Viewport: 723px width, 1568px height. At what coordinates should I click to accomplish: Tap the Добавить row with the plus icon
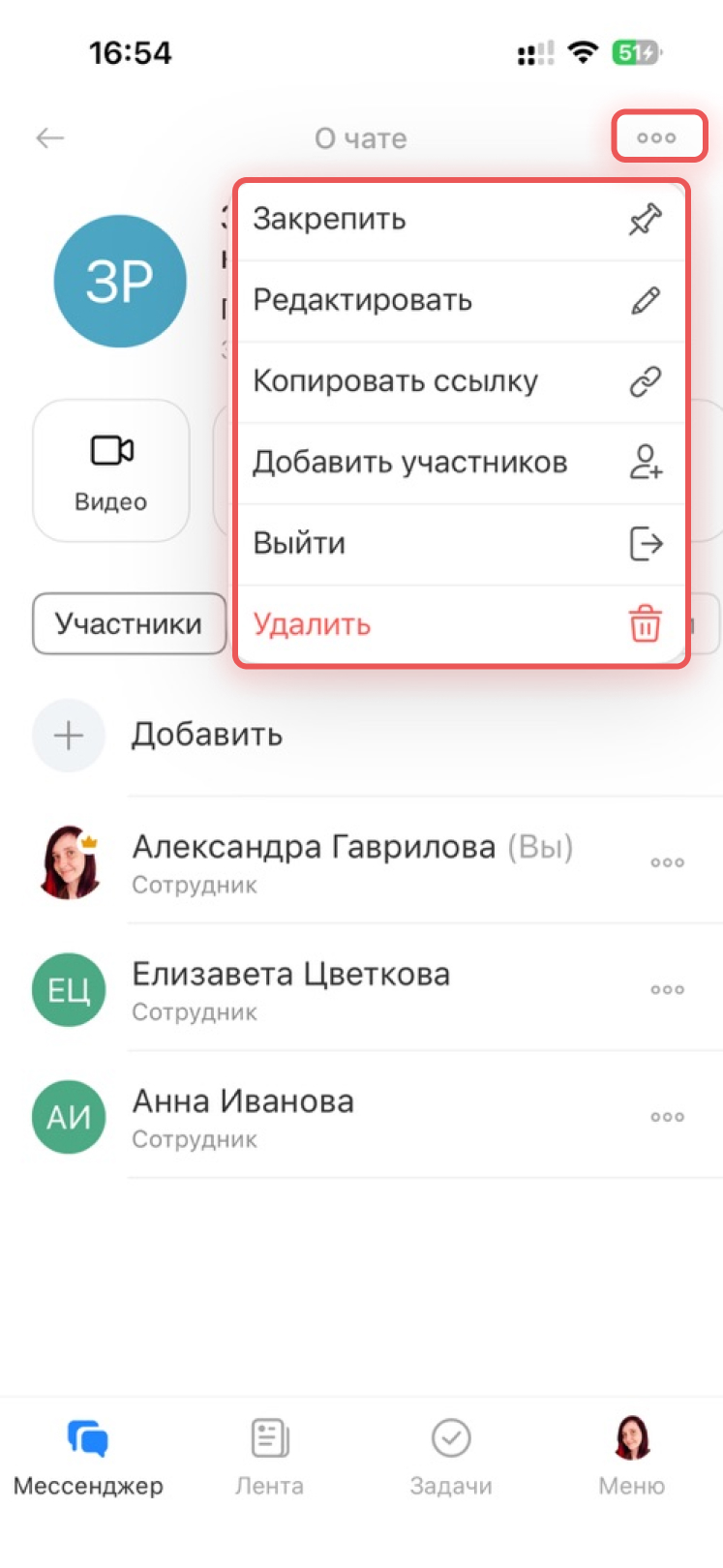point(206,736)
